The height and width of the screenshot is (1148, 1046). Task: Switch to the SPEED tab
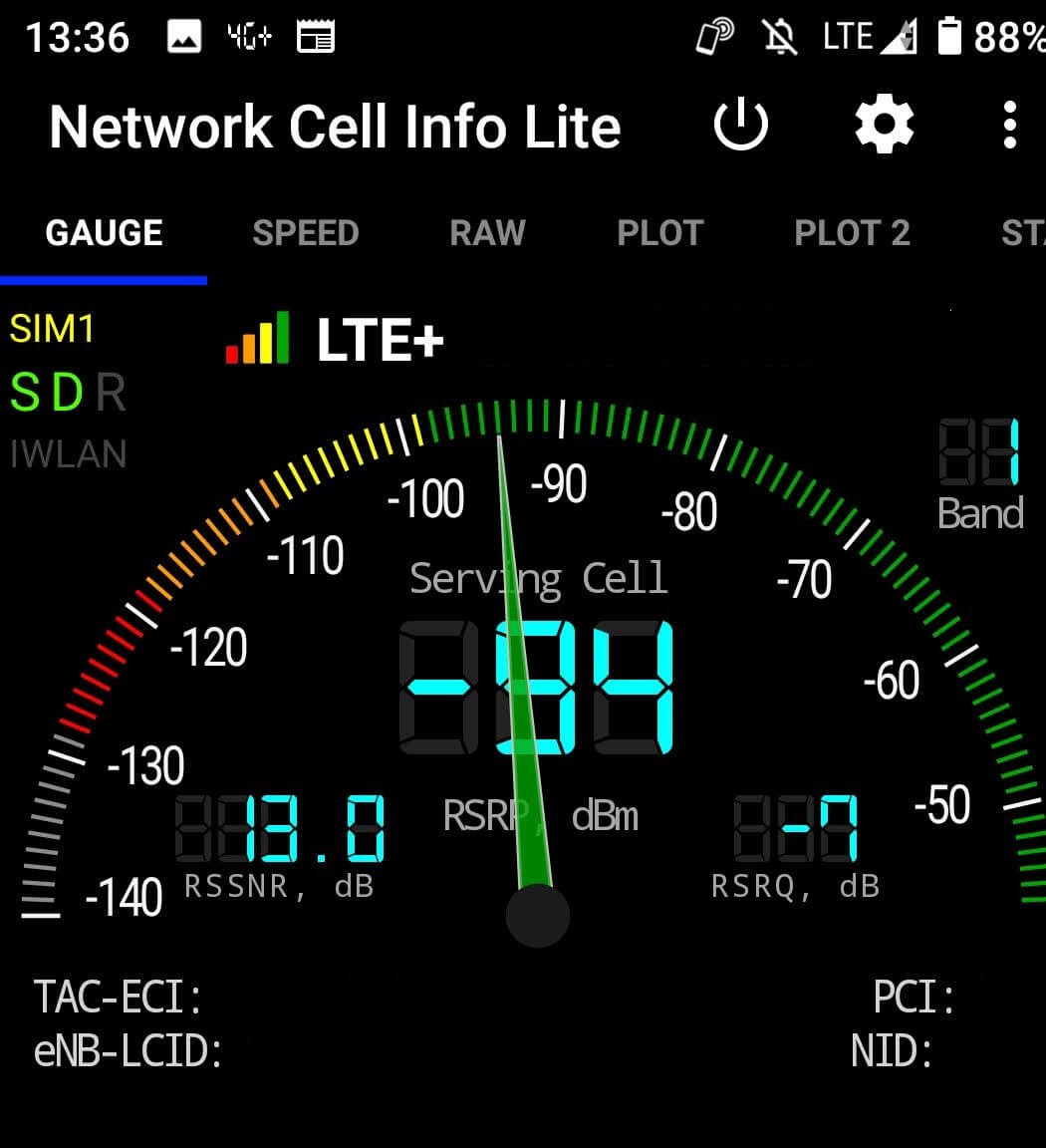click(305, 233)
